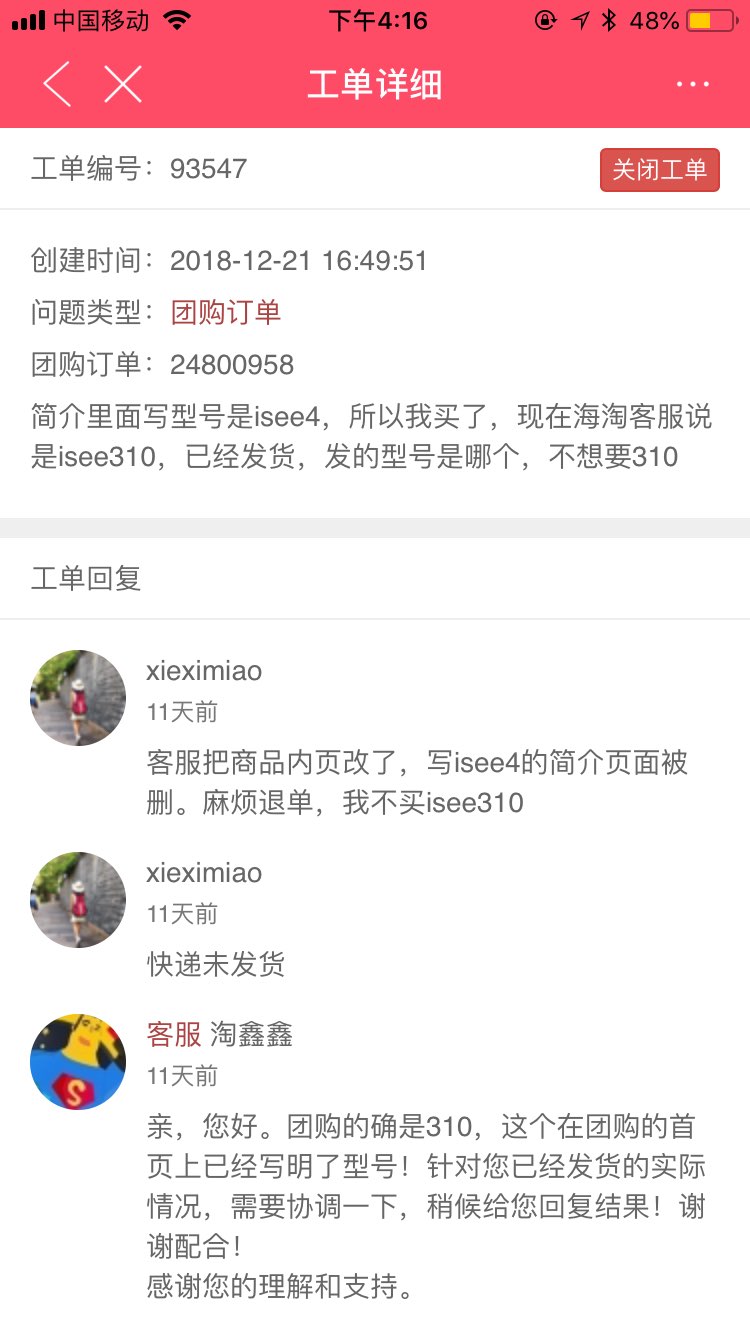Close the page with the X icon
750x1334 pixels.
[123, 84]
